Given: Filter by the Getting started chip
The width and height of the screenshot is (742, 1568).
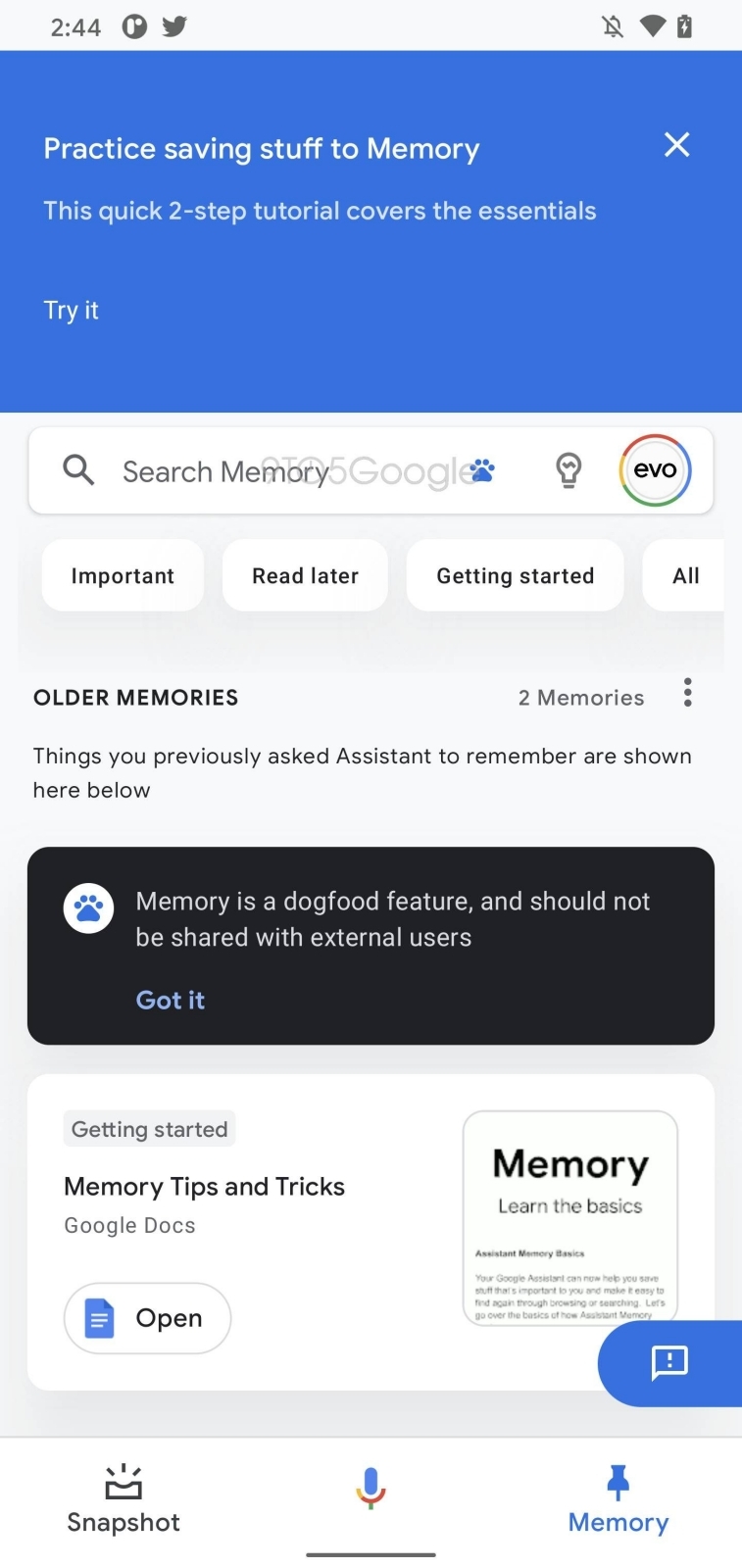Looking at the screenshot, I should click(515, 575).
